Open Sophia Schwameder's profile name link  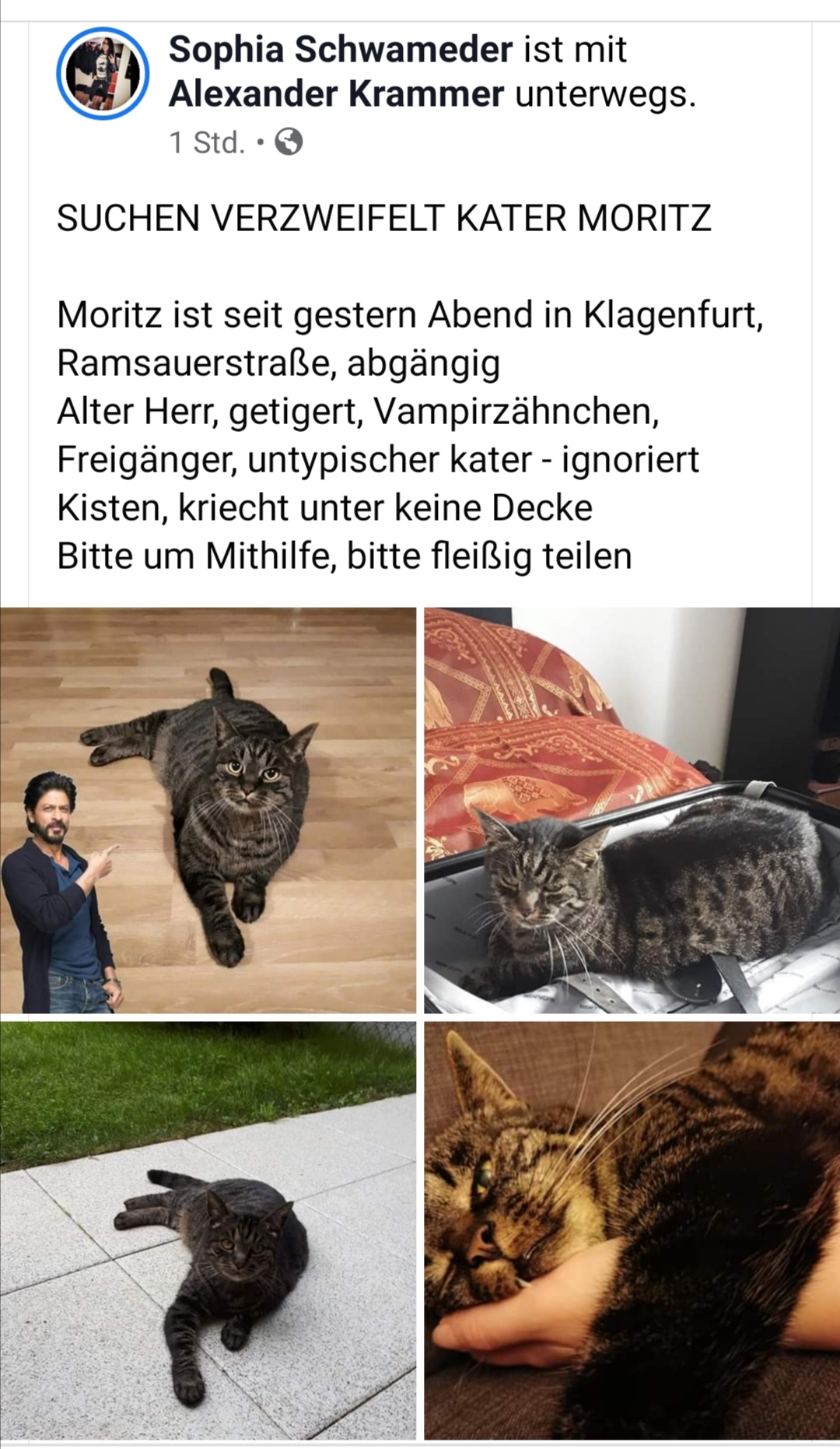[x=340, y=50]
